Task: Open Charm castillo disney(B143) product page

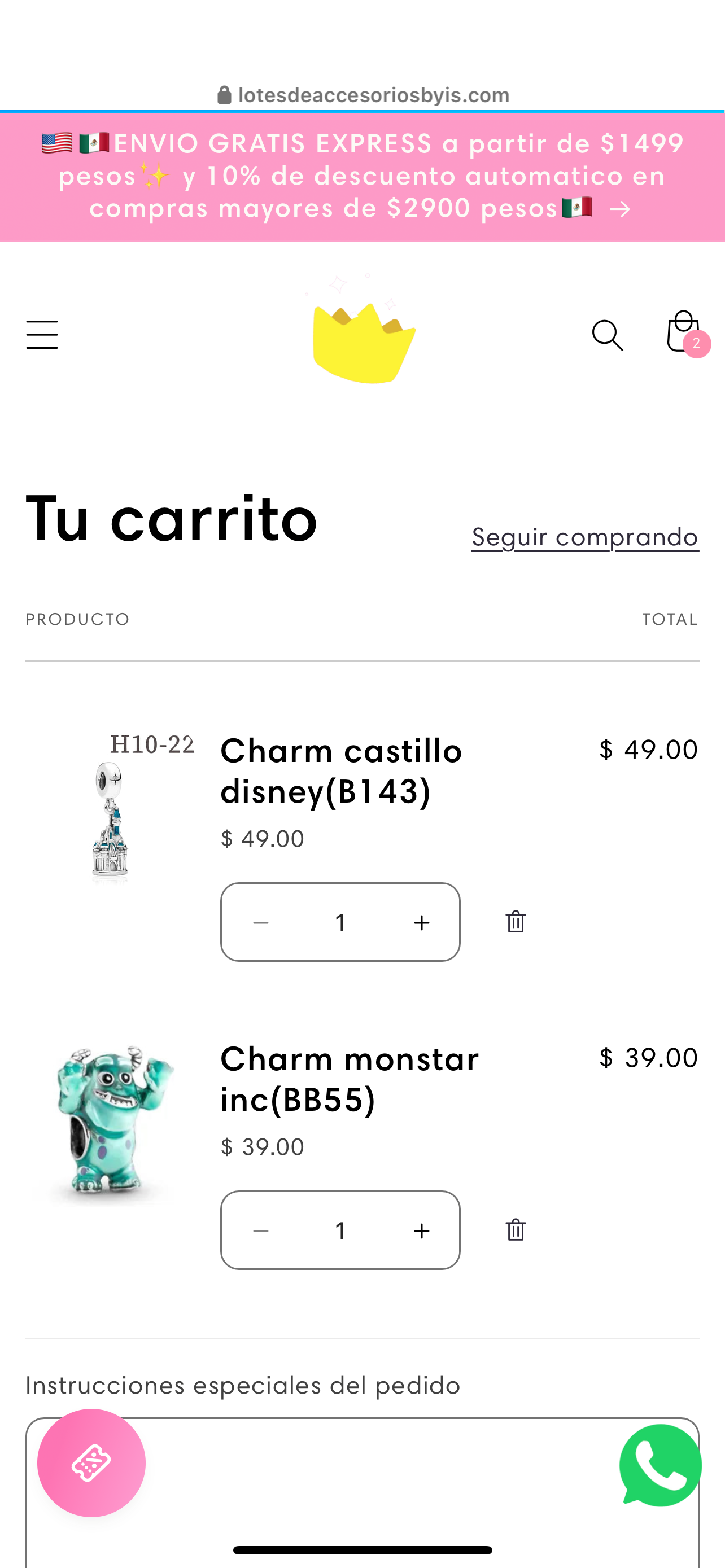Action: (x=341, y=770)
